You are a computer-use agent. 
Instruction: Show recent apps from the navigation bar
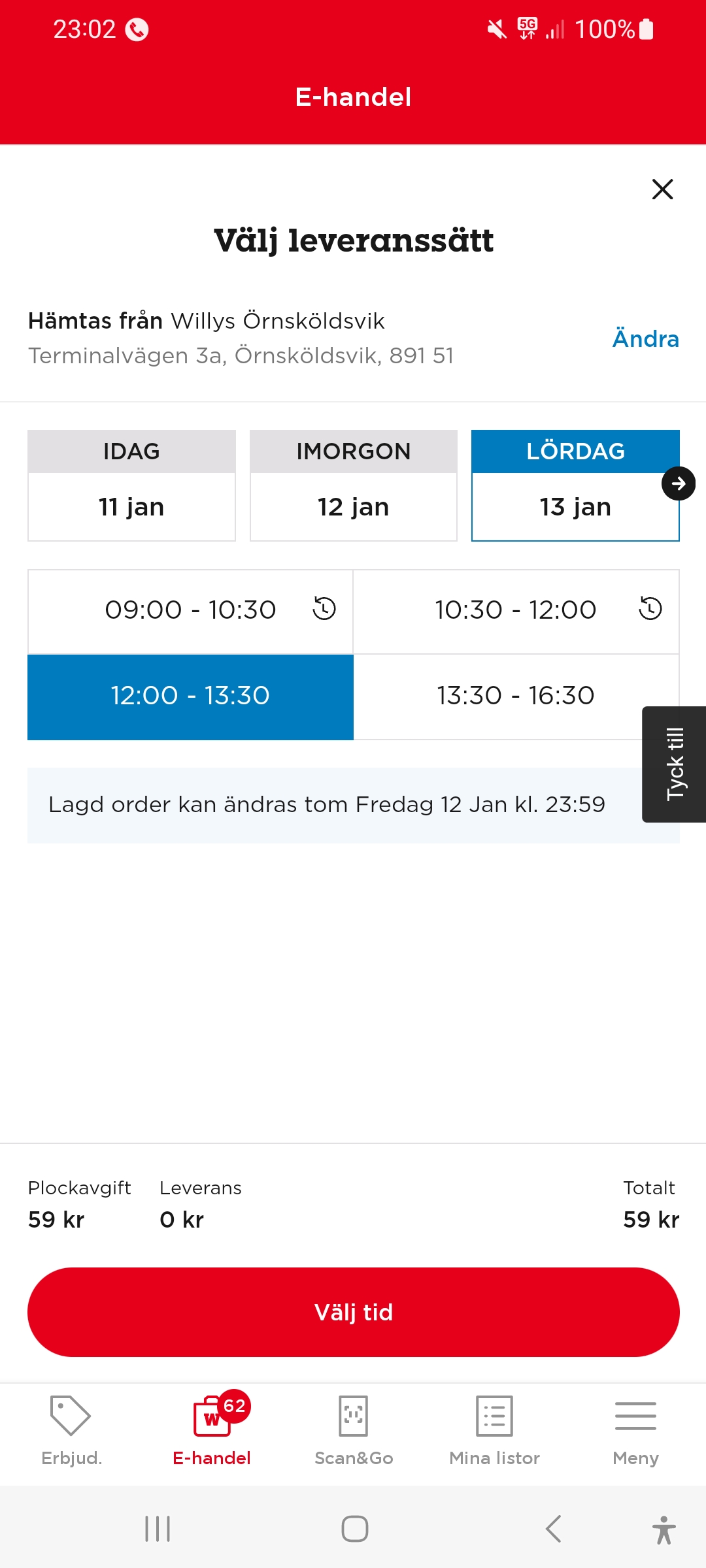coord(158,1529)
